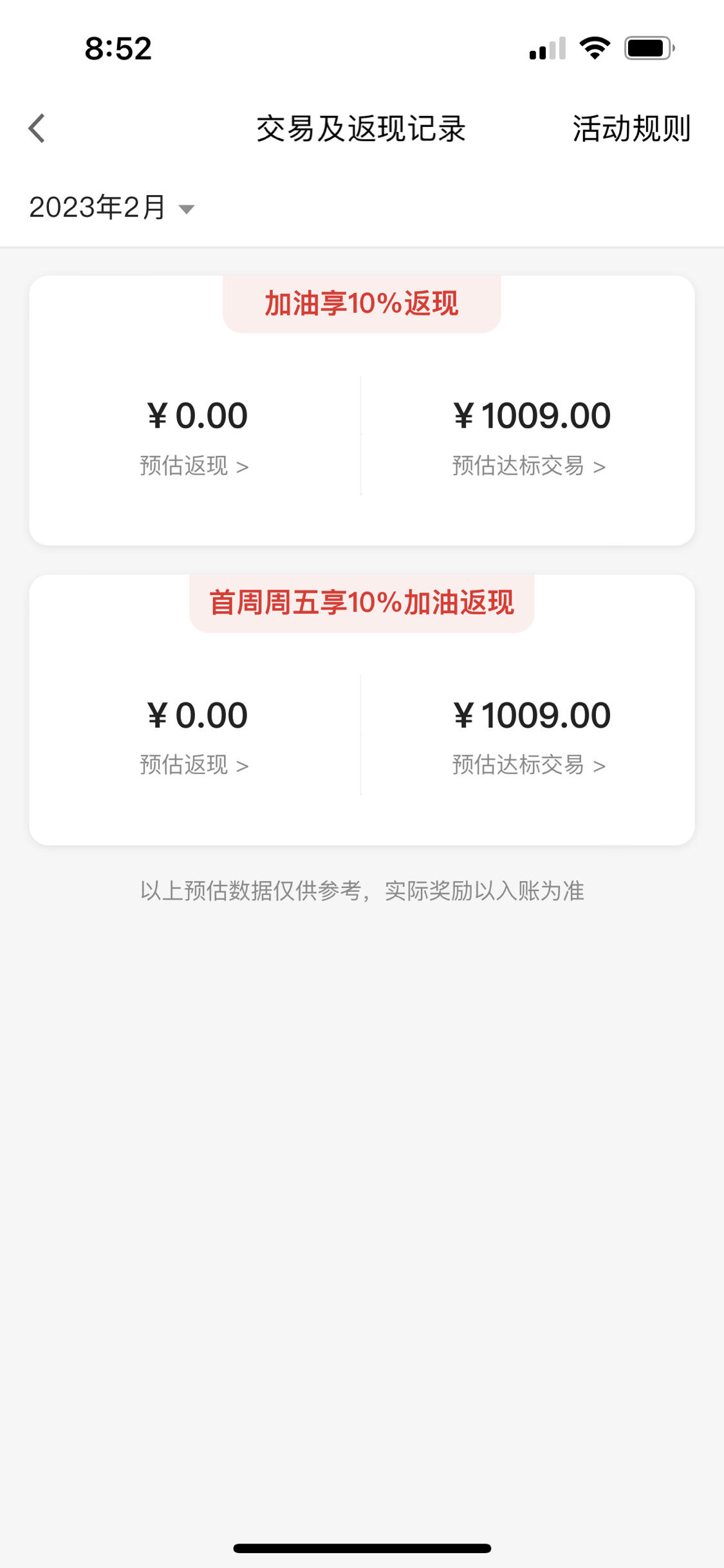Screen dimensions: 724x1568
Task: Open 预估达标交易 under 加油享10%返现
Action: pos(529,466)
